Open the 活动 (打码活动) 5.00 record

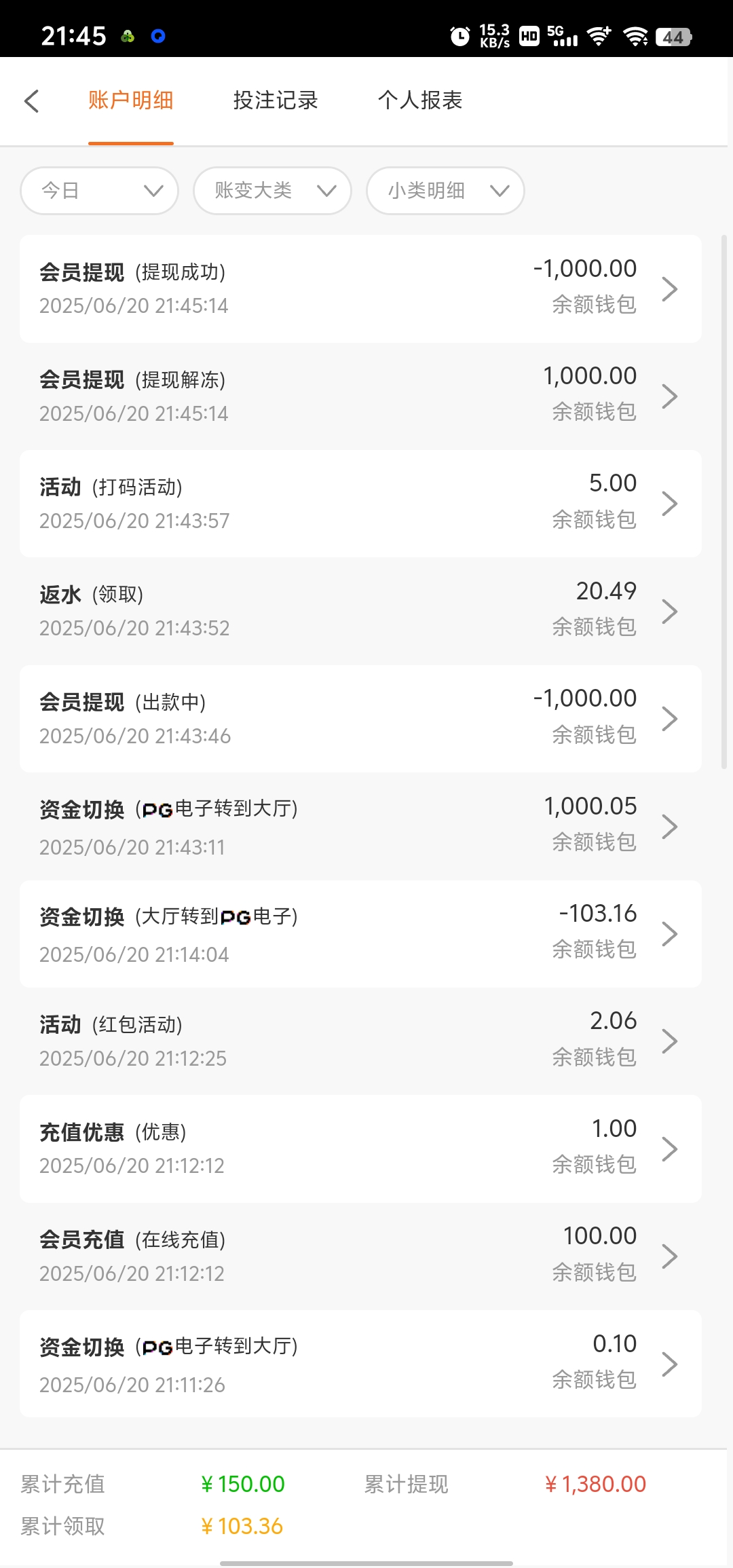pyautogui.click(x=360, y=503)
